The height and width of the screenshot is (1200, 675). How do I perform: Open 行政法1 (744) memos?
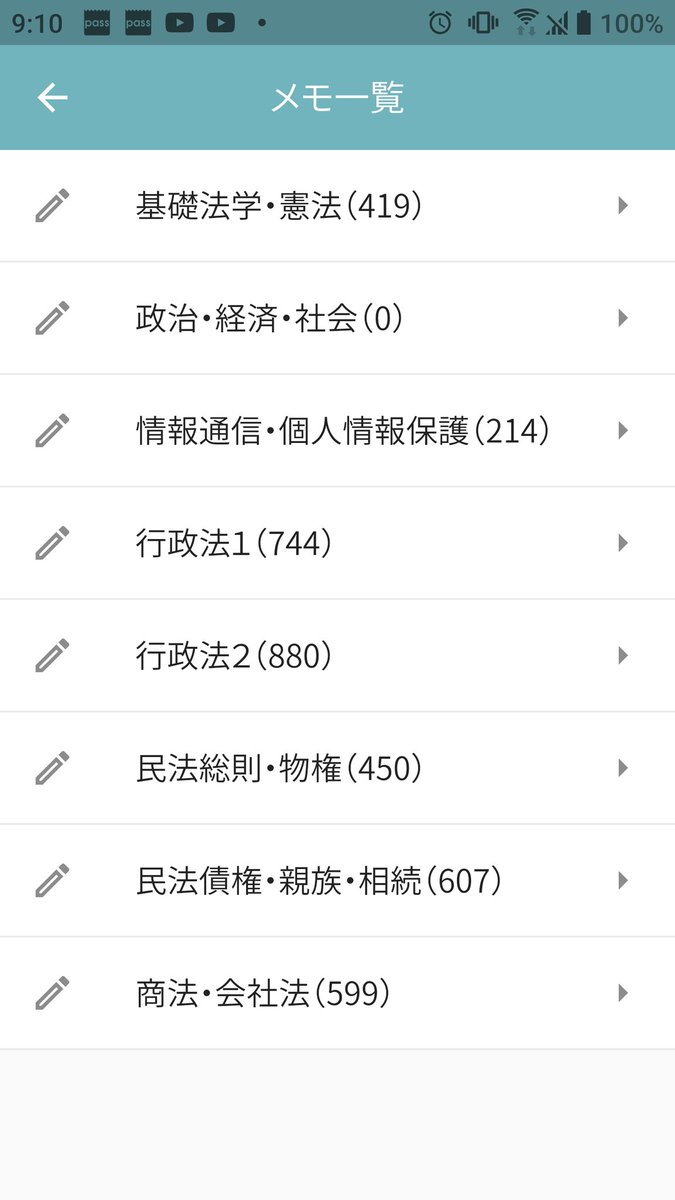pyautogui.click(x=337, y=544)
